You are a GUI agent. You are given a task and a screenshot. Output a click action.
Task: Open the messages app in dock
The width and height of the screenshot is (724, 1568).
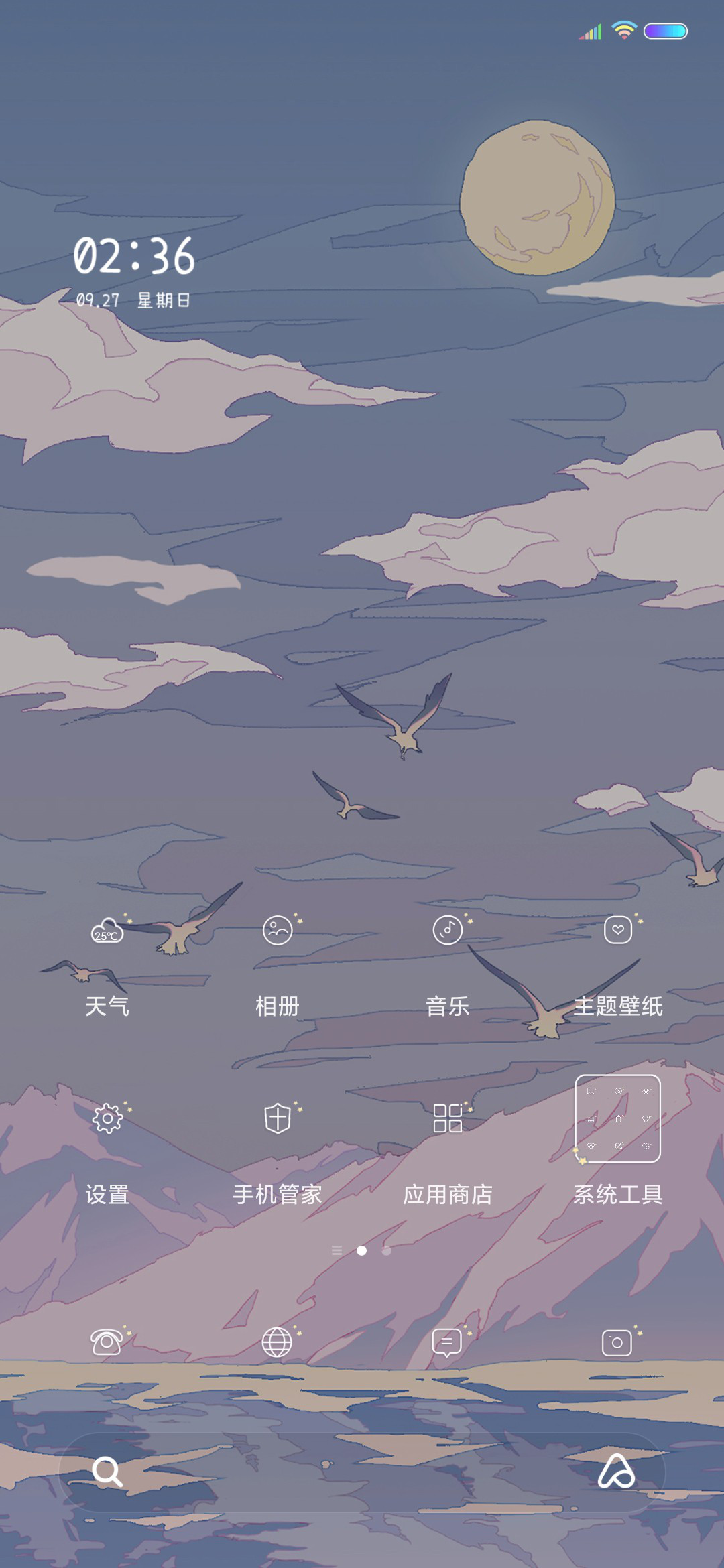click(x=448, y=1342)
